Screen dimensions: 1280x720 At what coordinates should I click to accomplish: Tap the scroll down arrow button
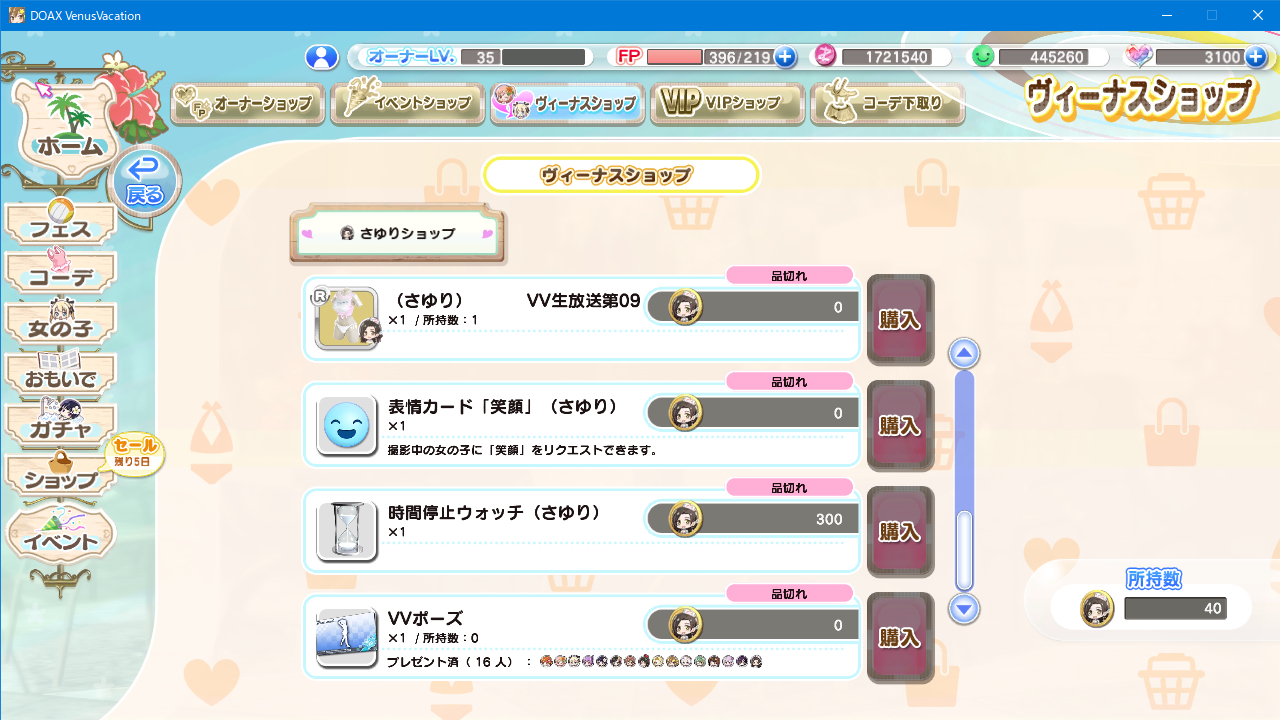tap(964, 608)
